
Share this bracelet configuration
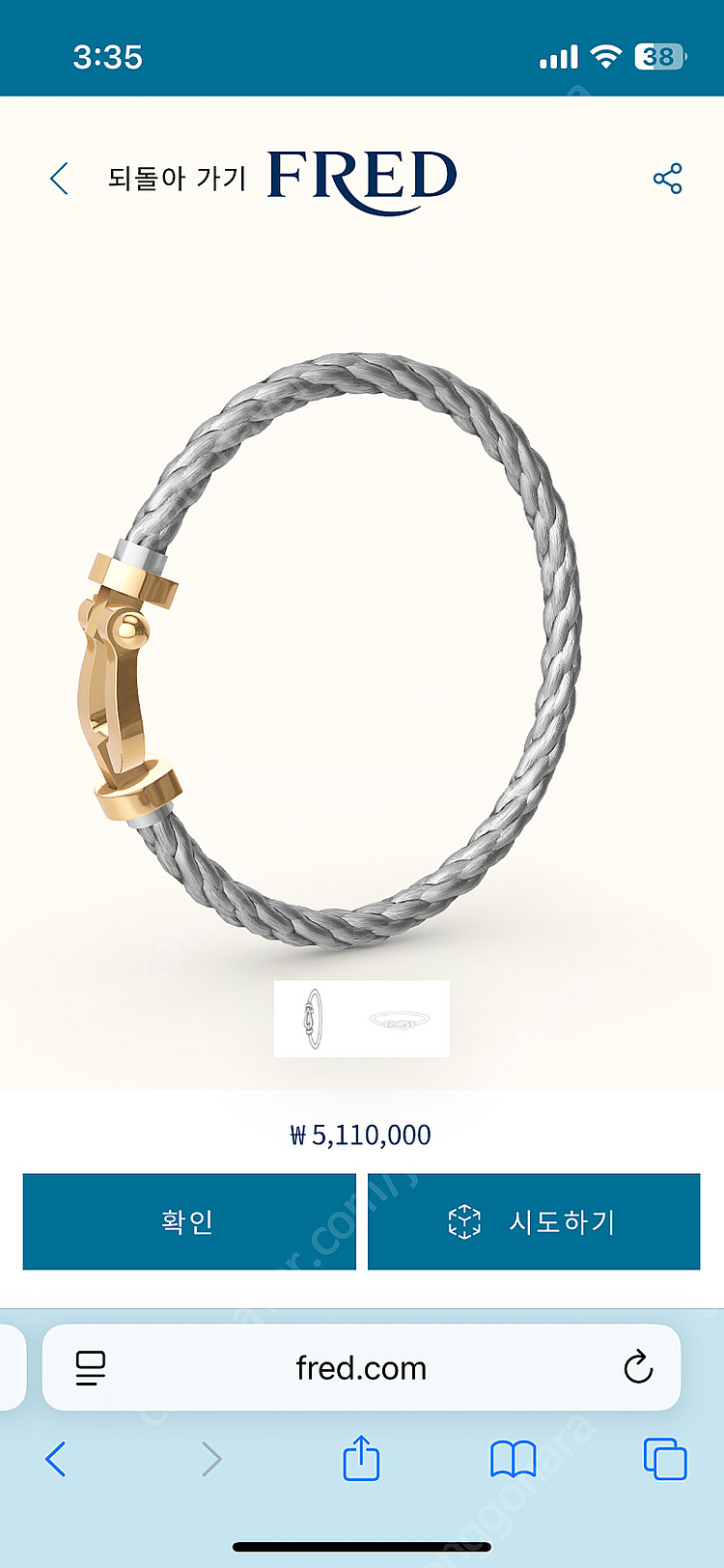[x=667, y=179]
